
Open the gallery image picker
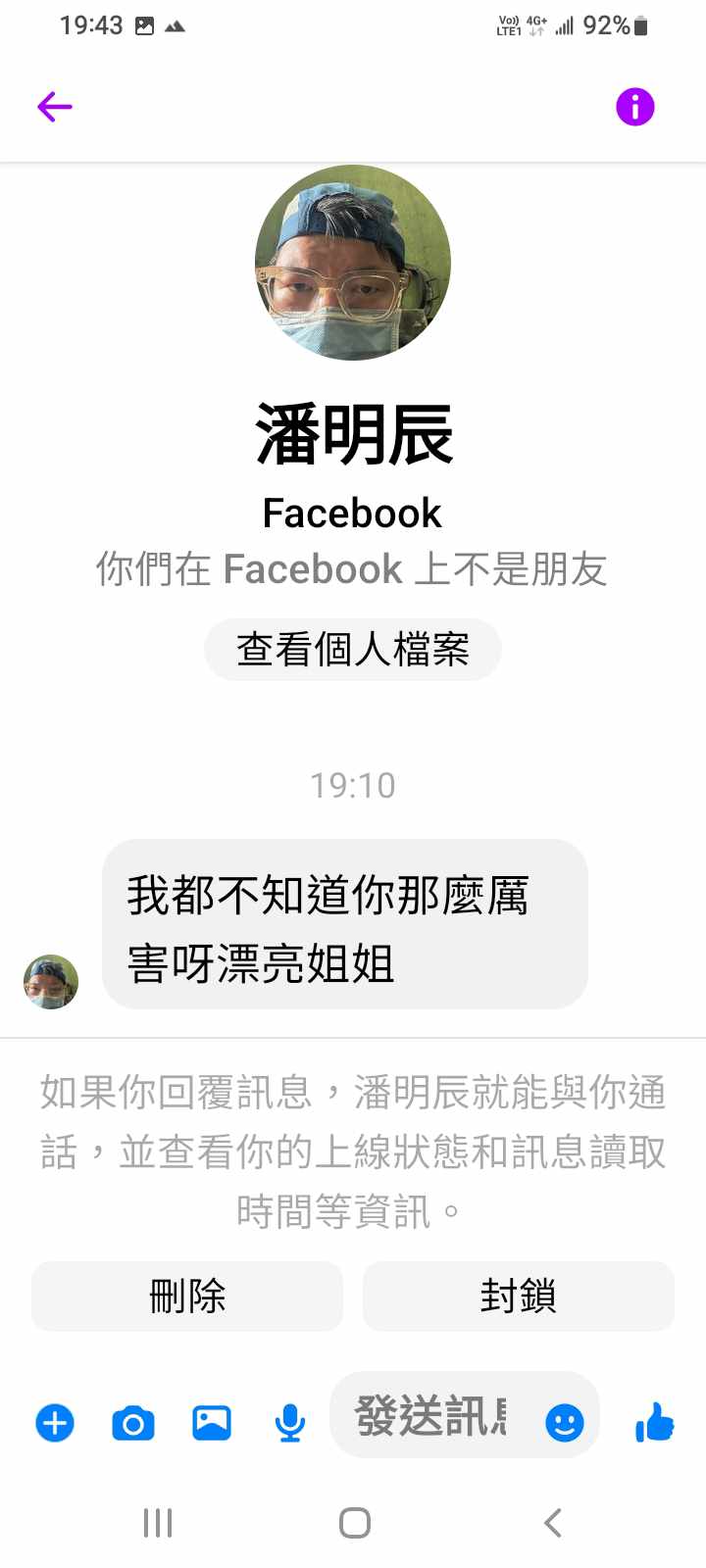212,1422
